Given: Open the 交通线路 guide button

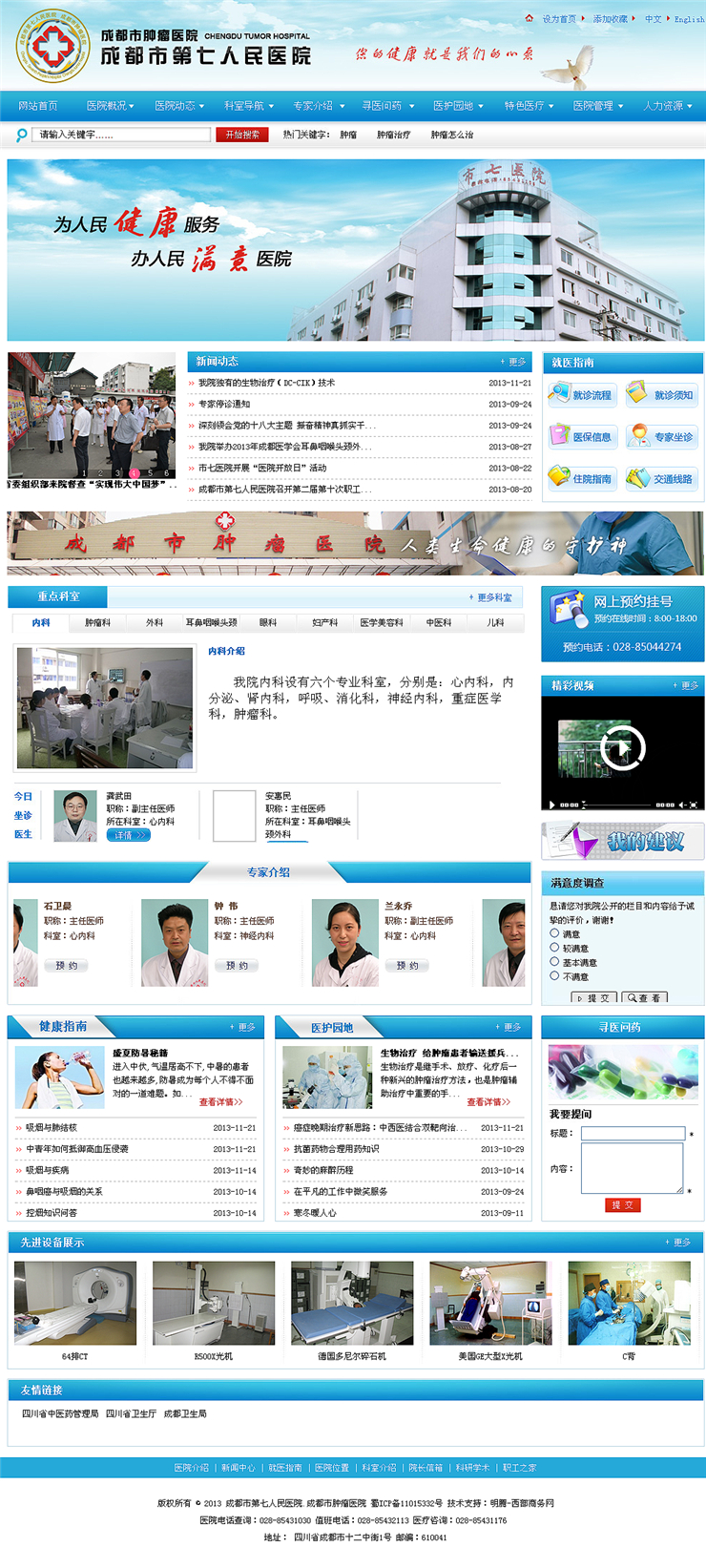Looking at the screenshot, I should pos(663,478).
